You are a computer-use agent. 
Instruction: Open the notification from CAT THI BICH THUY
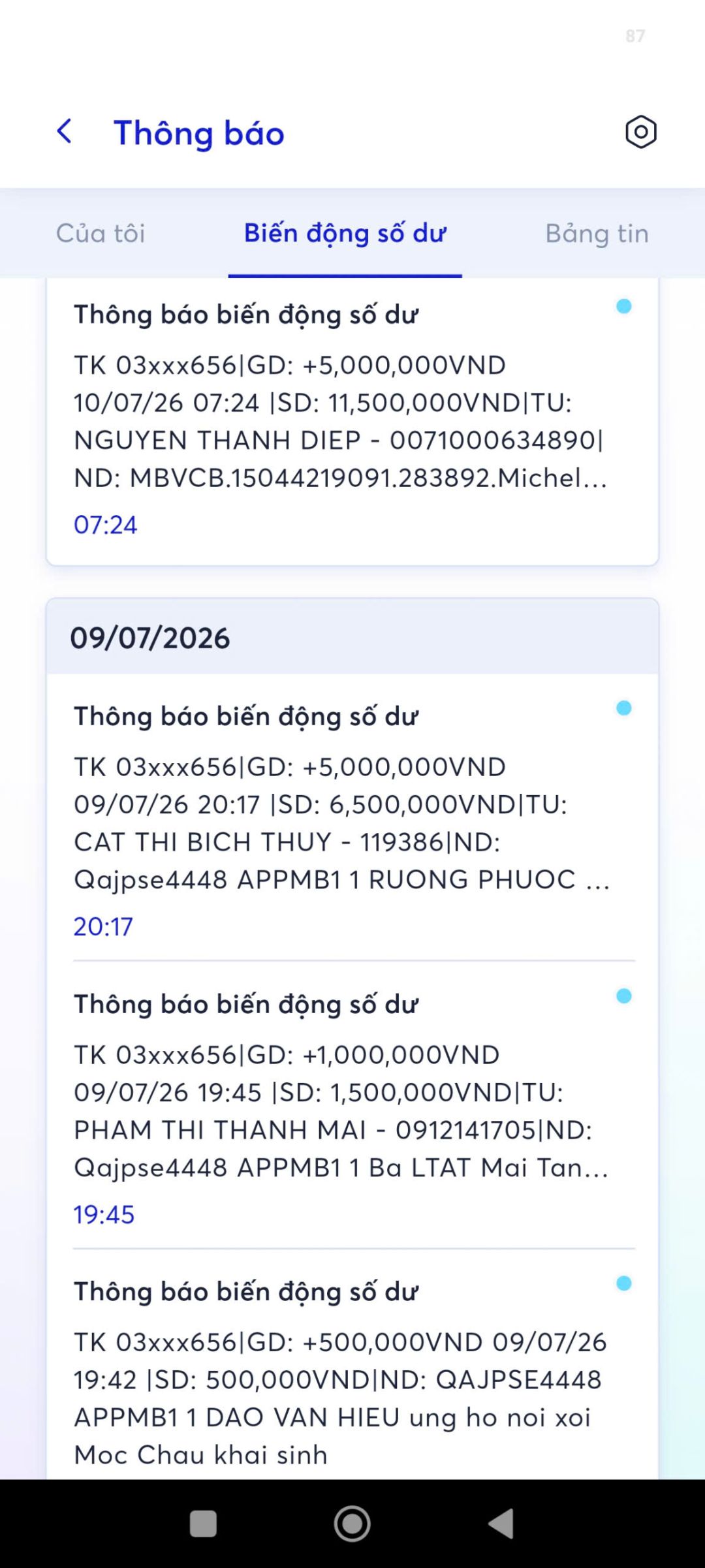(x=352, y=817)
